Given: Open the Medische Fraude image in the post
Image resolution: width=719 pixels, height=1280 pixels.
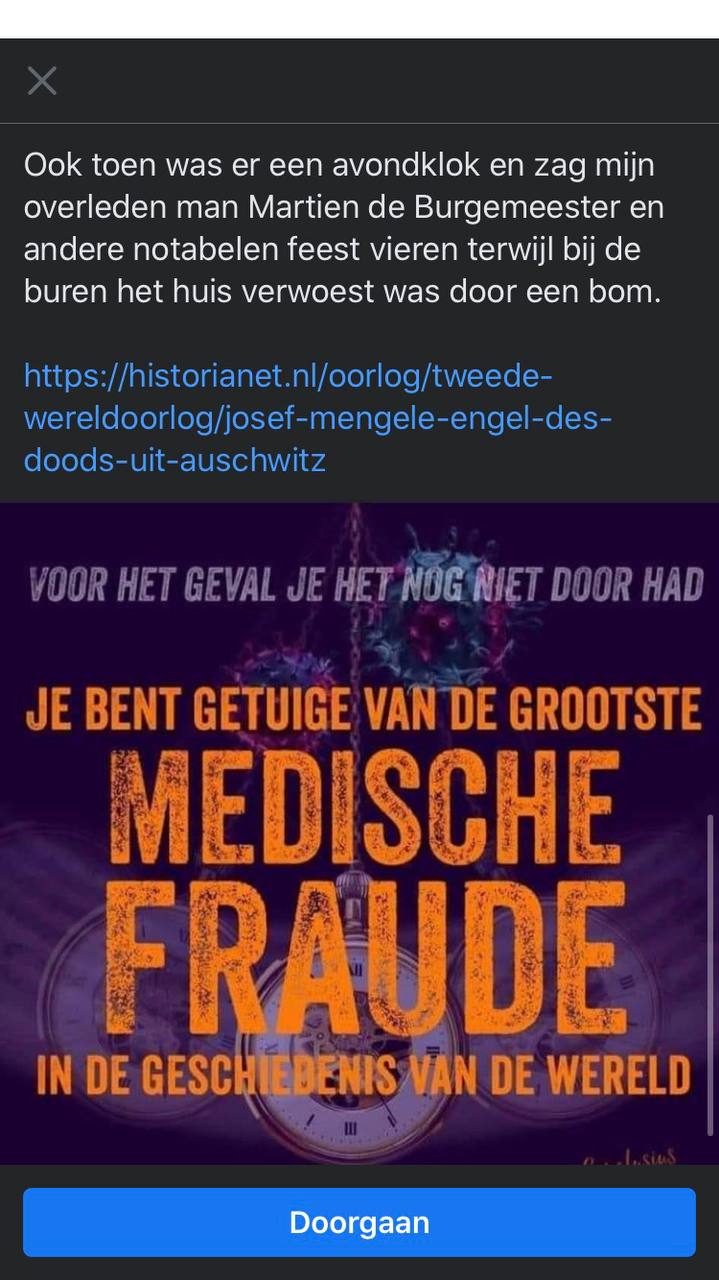Looking at the screenshot, I should point(359,832).
